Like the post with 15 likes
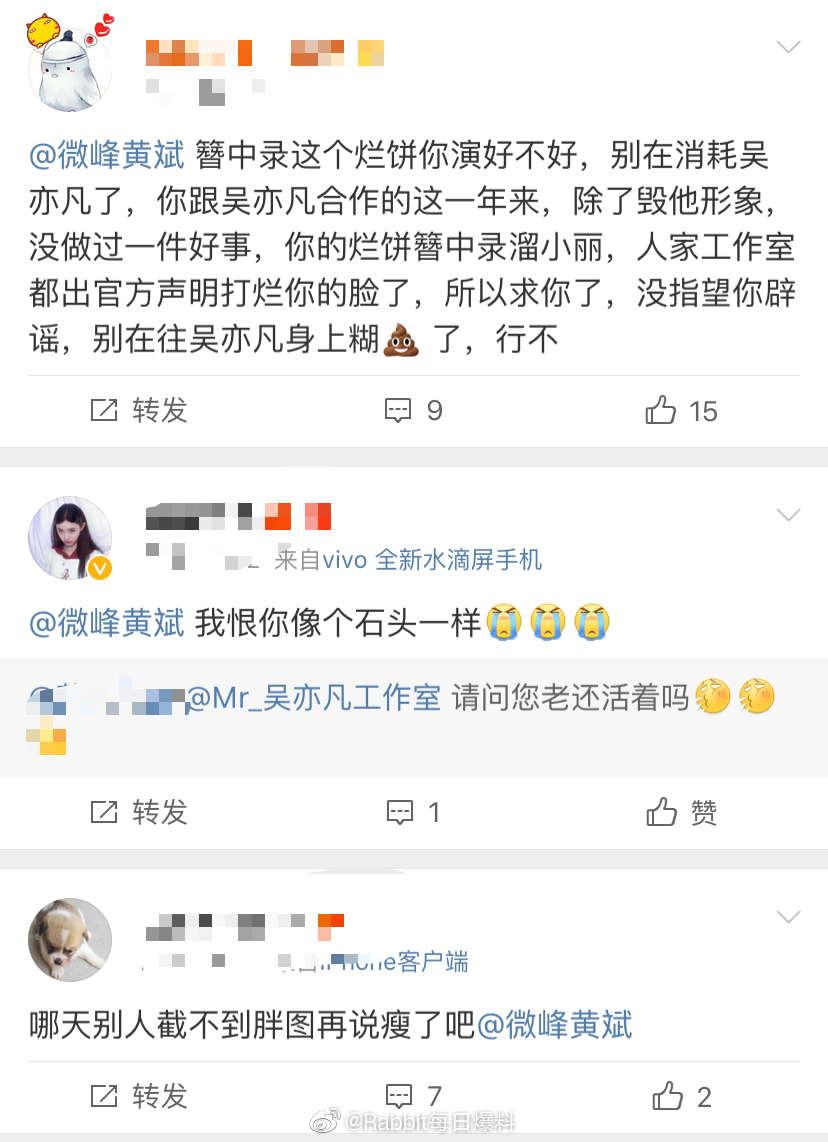The height and width of the screenshot is (1142, 828). click(x=682, y=410)
